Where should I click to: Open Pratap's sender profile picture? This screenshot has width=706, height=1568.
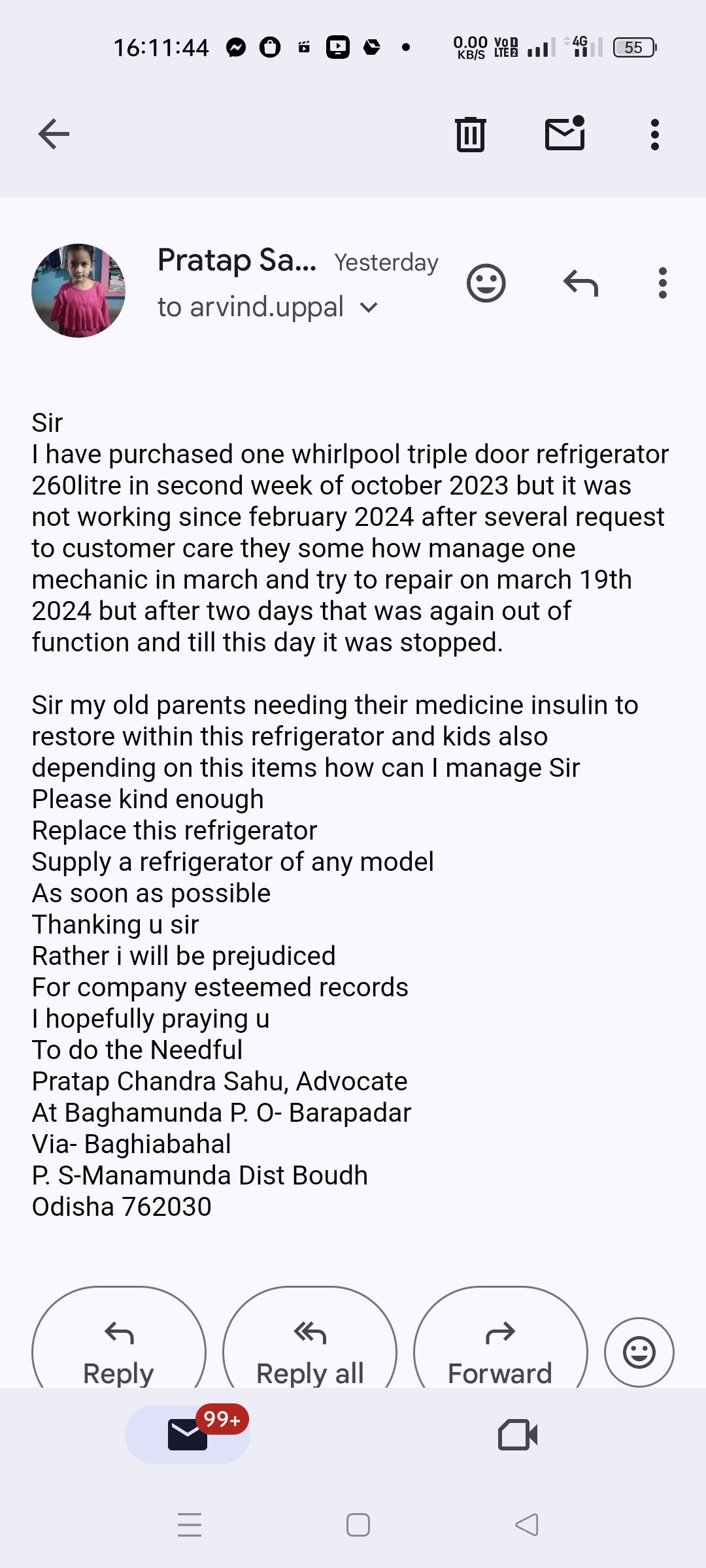pyautogui.click(x=78, y=291)
